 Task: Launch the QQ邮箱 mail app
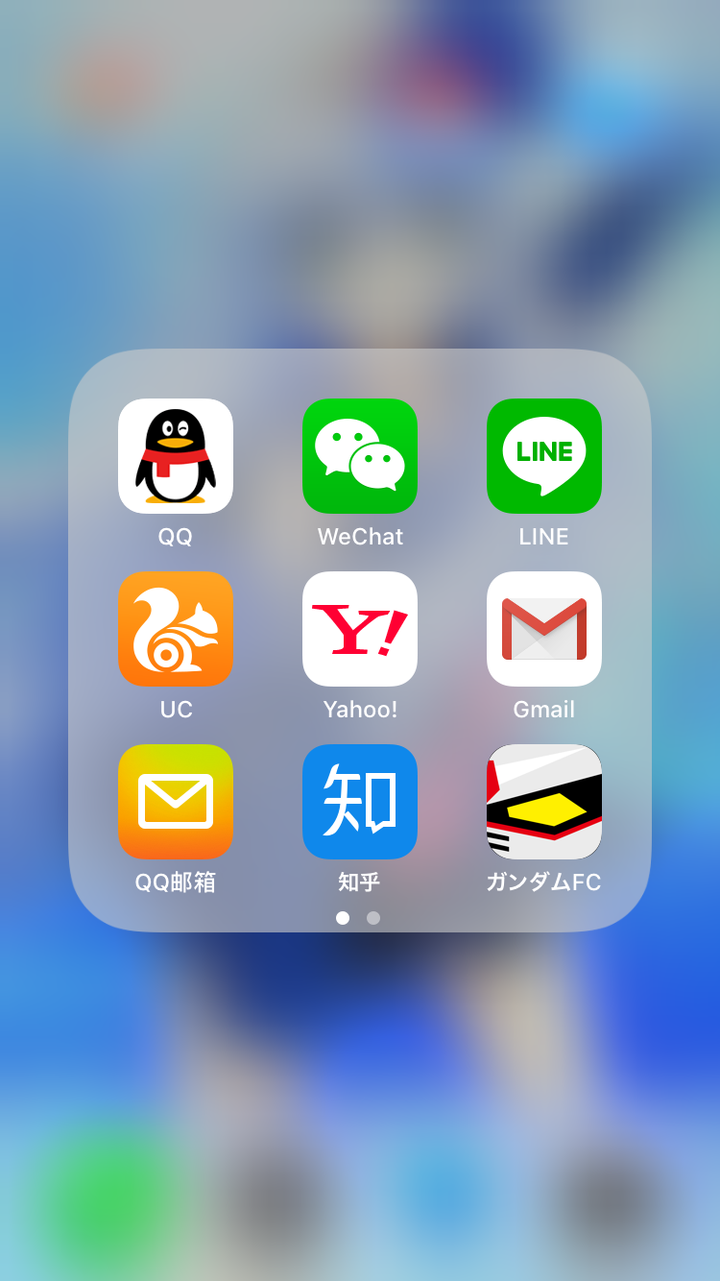tap(175, 802)
